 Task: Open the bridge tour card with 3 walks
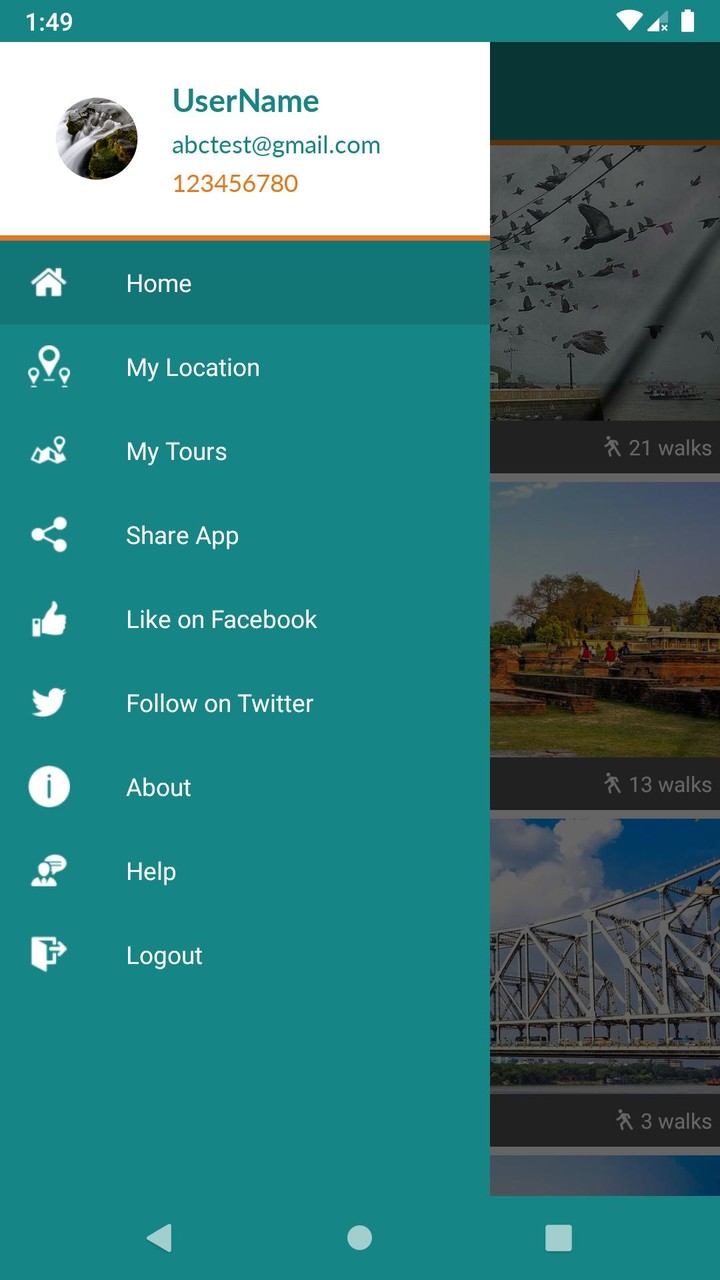[605, 983]
